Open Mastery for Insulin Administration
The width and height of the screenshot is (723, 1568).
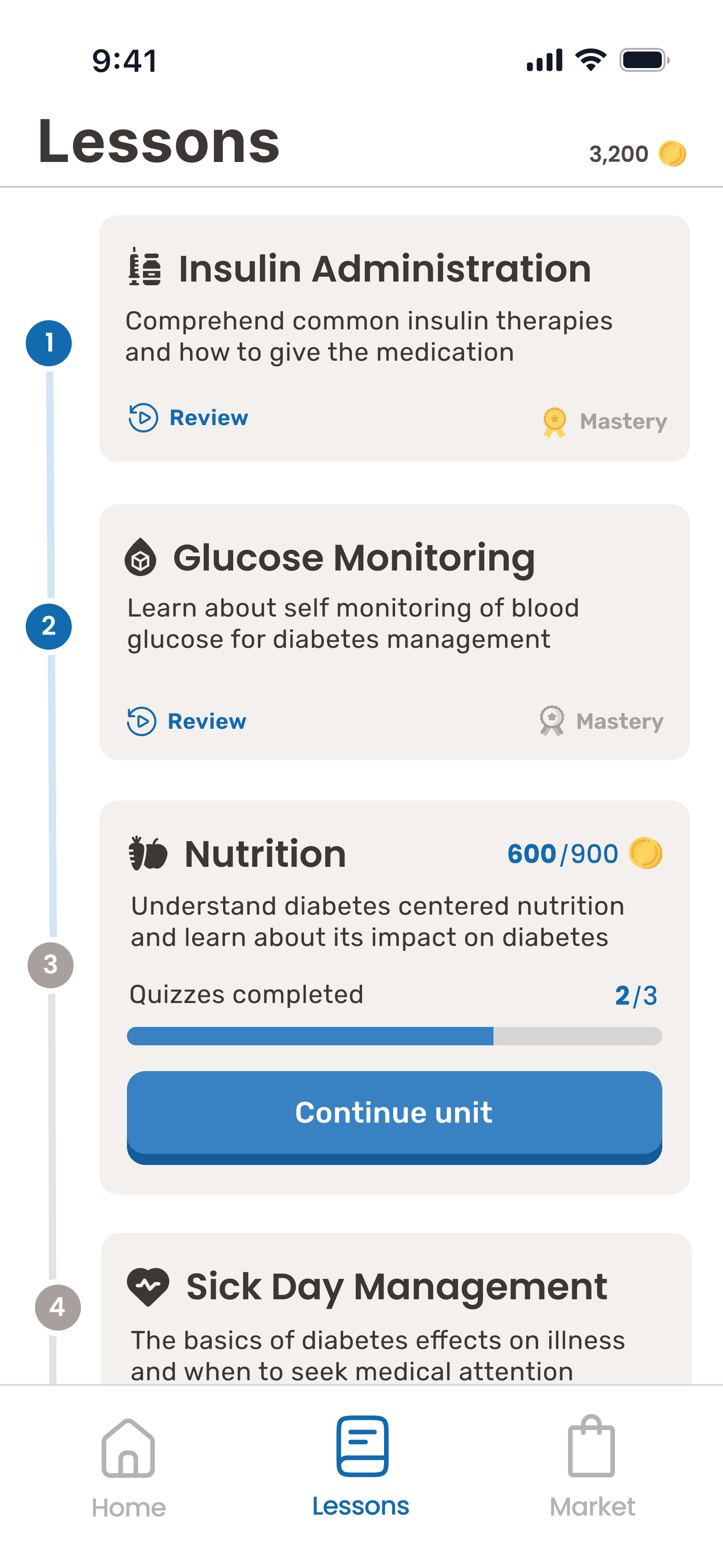pos(606,421)
